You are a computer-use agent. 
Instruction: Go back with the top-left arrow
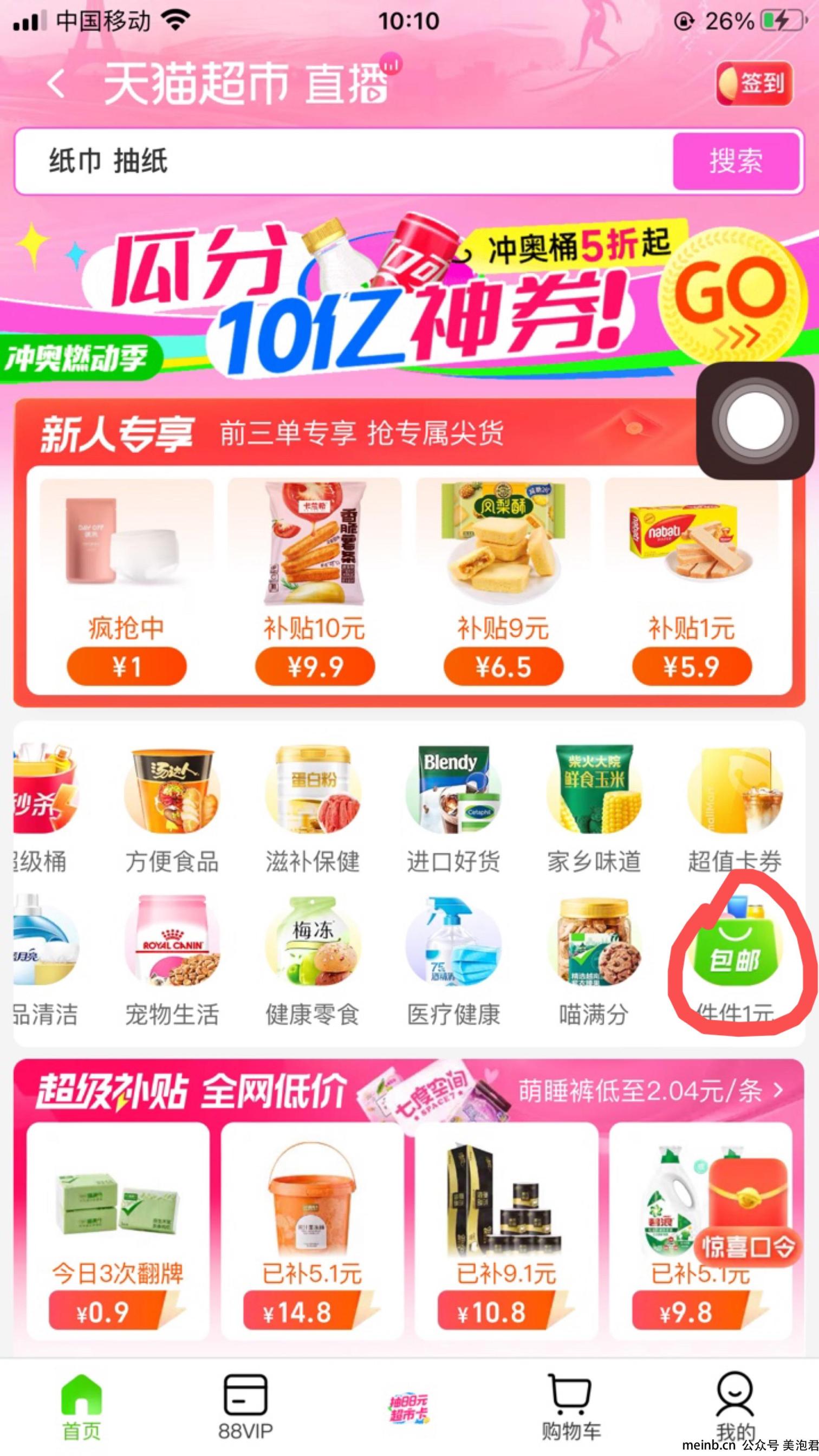pos(55,85)
